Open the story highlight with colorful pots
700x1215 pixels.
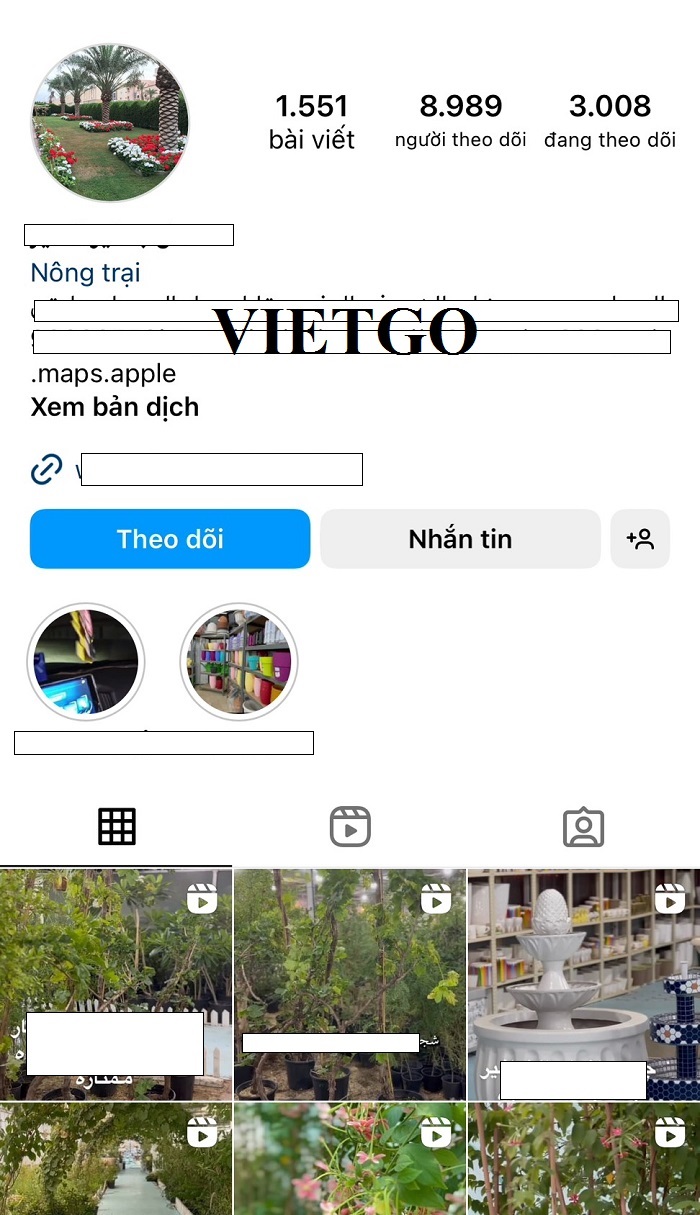[x=239, y=662]
